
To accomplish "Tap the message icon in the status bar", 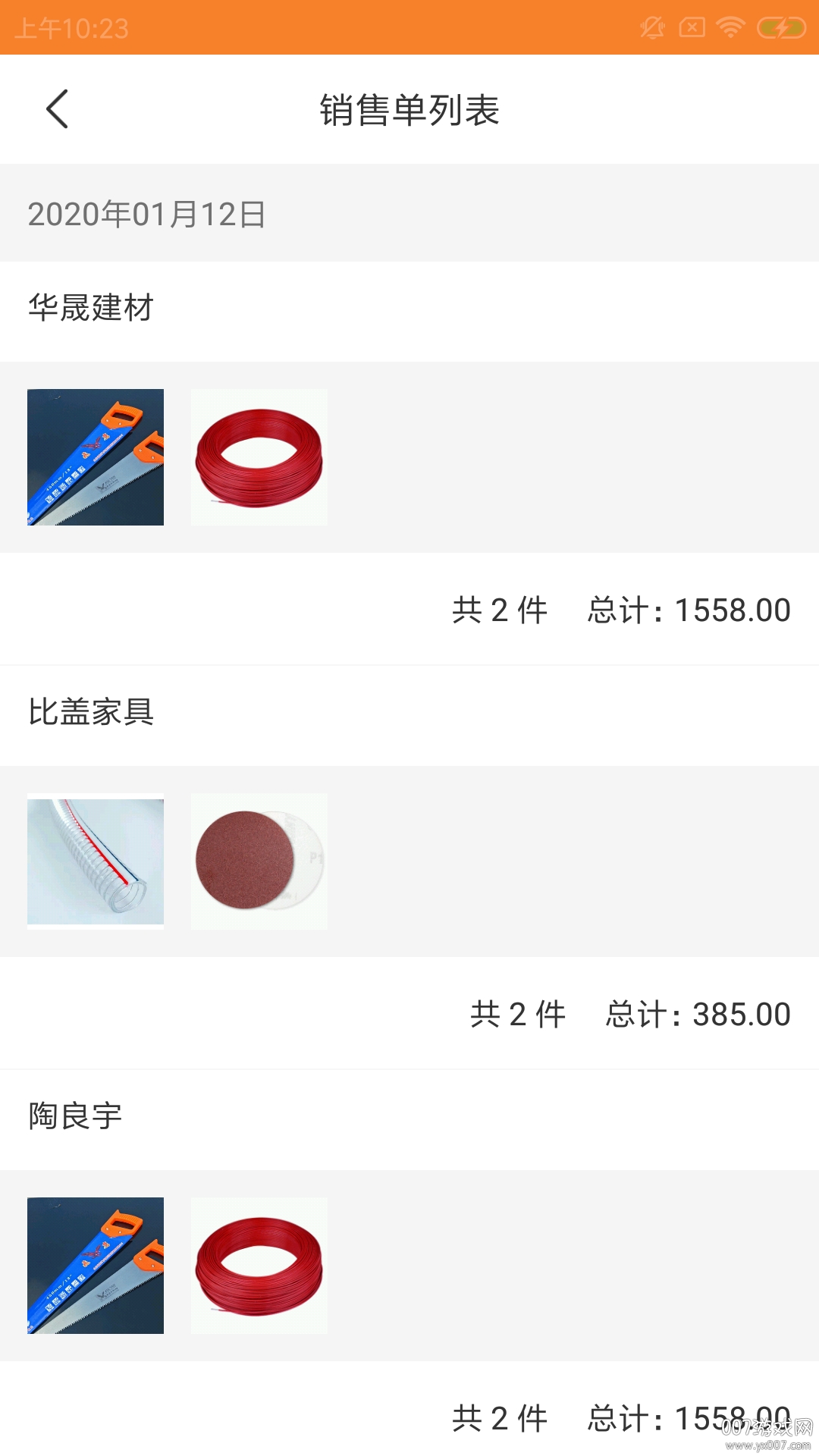I will point(692,26).
